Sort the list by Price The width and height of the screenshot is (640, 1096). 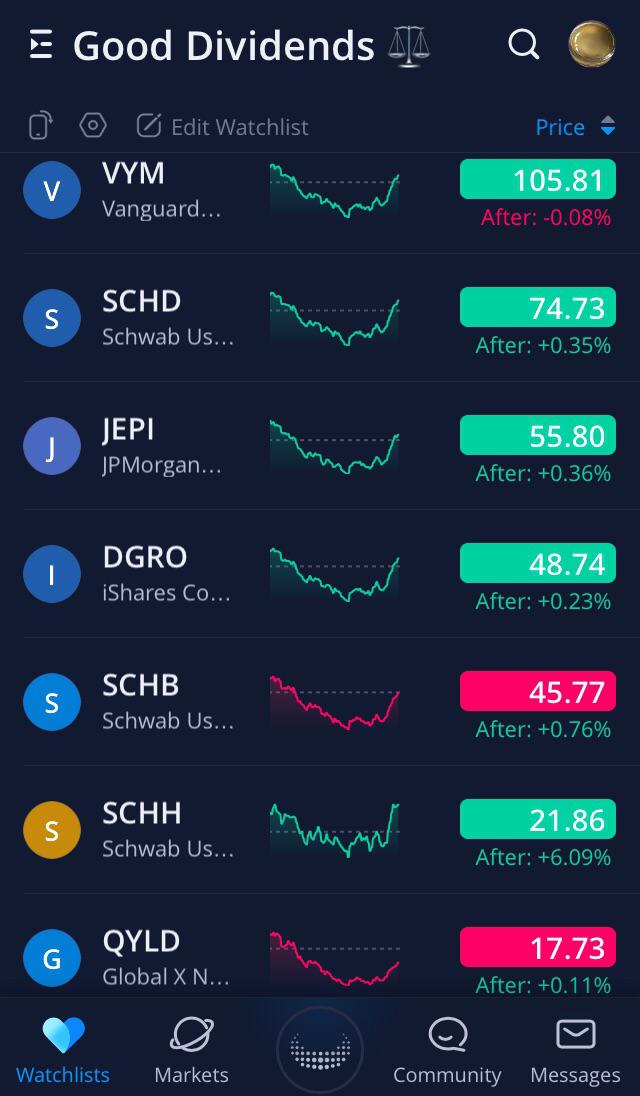(x=575, y=127)
